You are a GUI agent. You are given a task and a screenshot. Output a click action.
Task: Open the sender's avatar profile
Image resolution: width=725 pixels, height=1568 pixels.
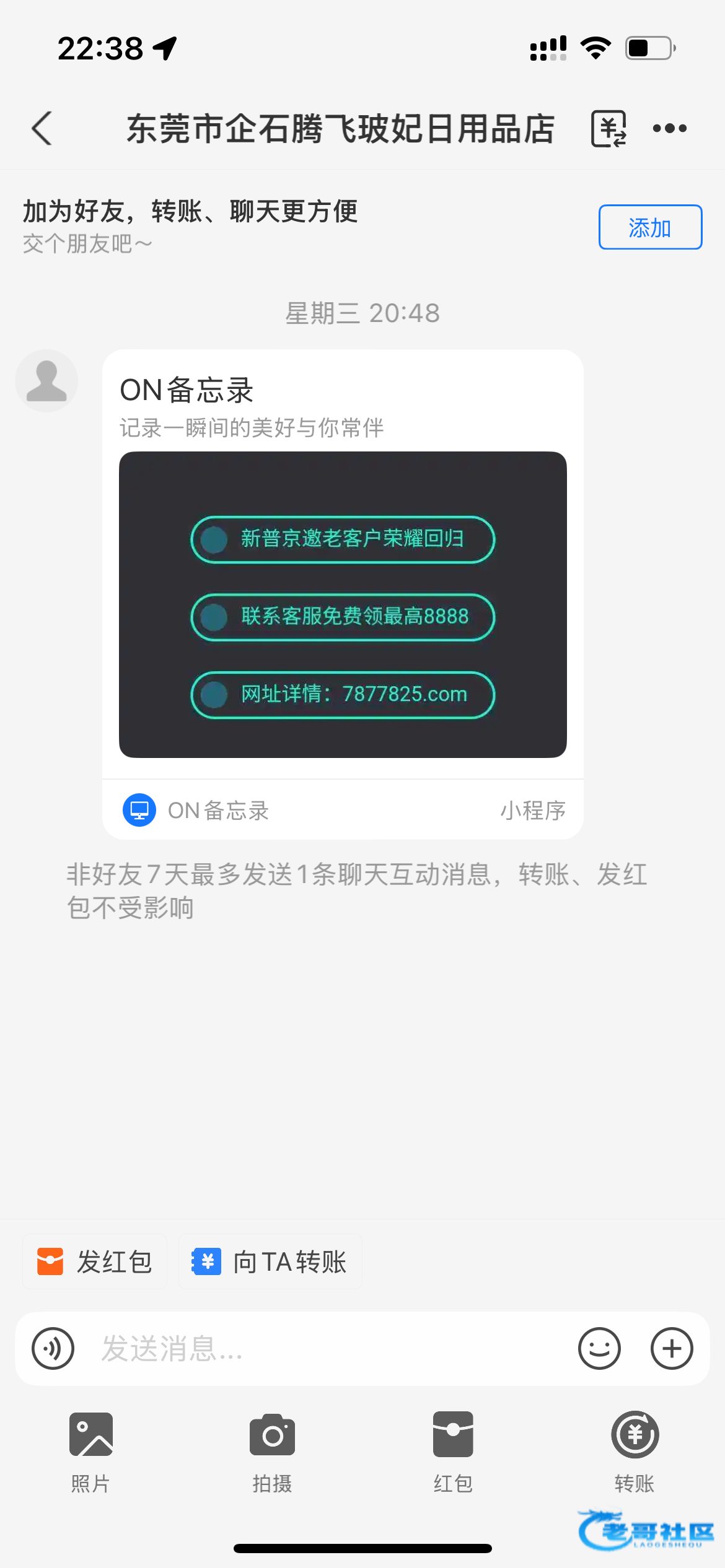click(46, 381)
